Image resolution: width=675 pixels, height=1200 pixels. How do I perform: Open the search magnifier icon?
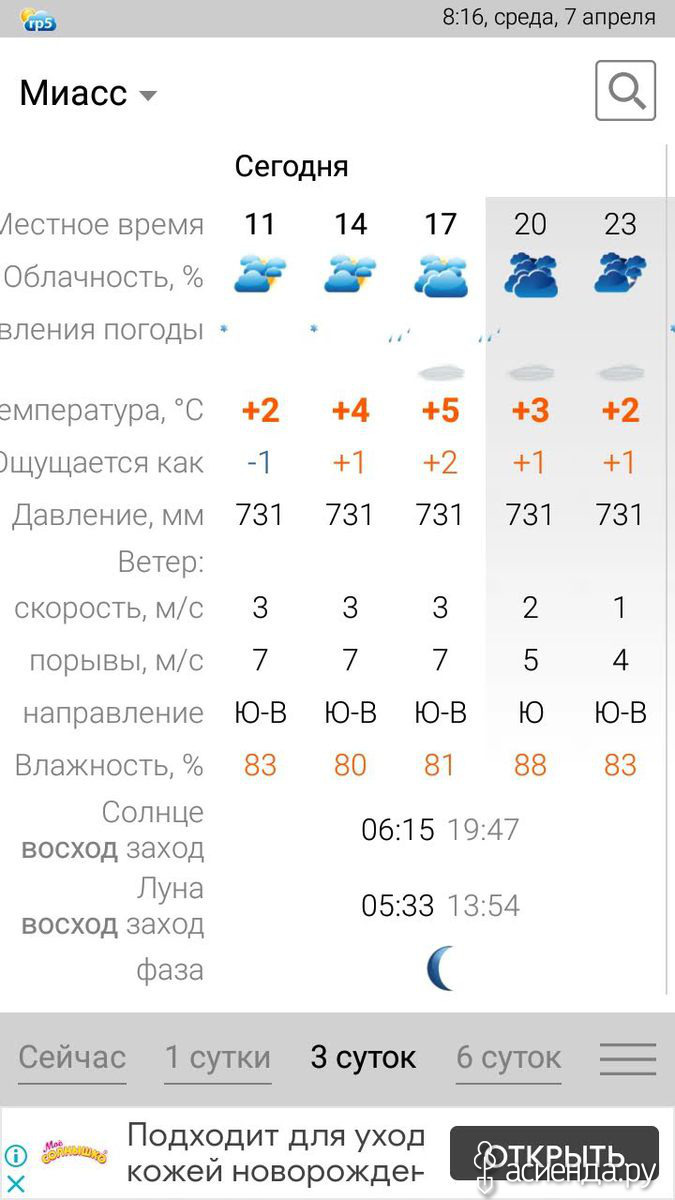point(625,91)
